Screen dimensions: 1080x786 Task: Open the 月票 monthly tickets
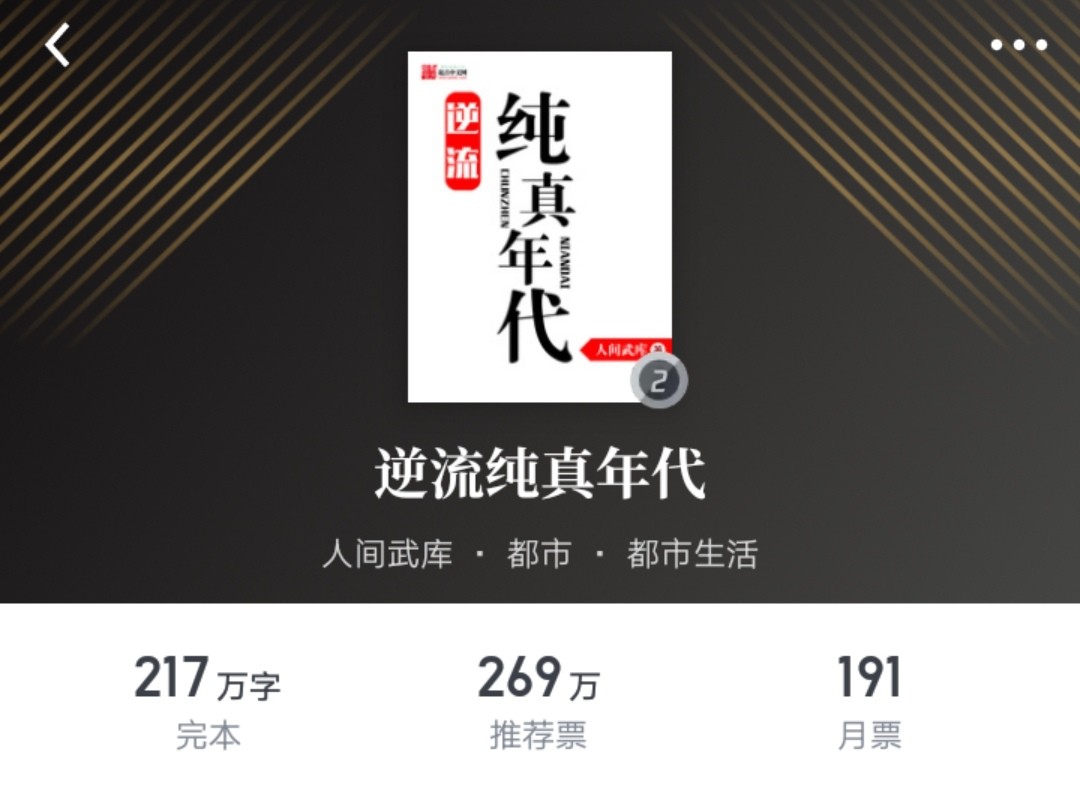coord(869,702)
